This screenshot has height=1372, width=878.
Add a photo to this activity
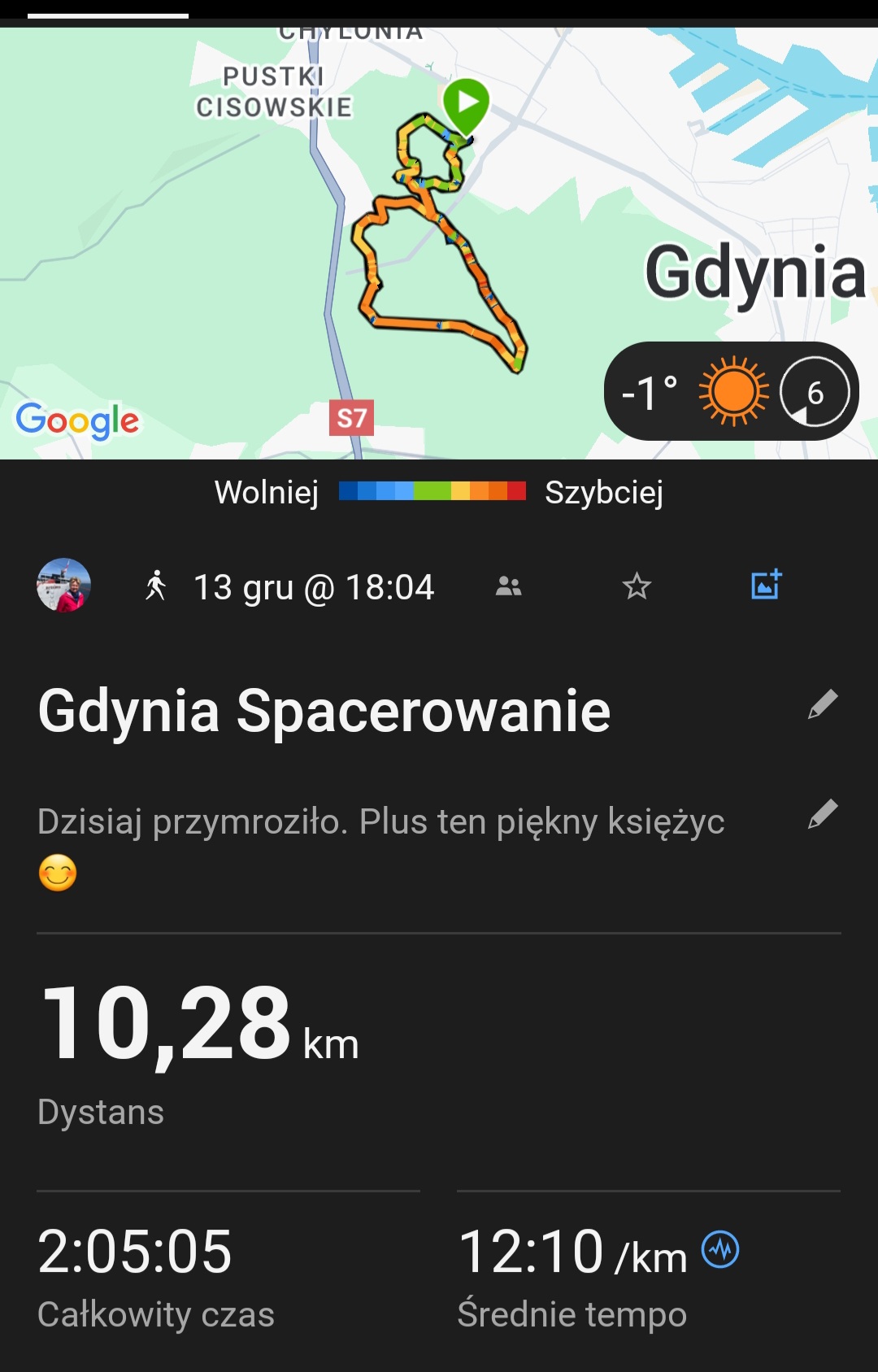pyautogui.click(x=766, y=584)
